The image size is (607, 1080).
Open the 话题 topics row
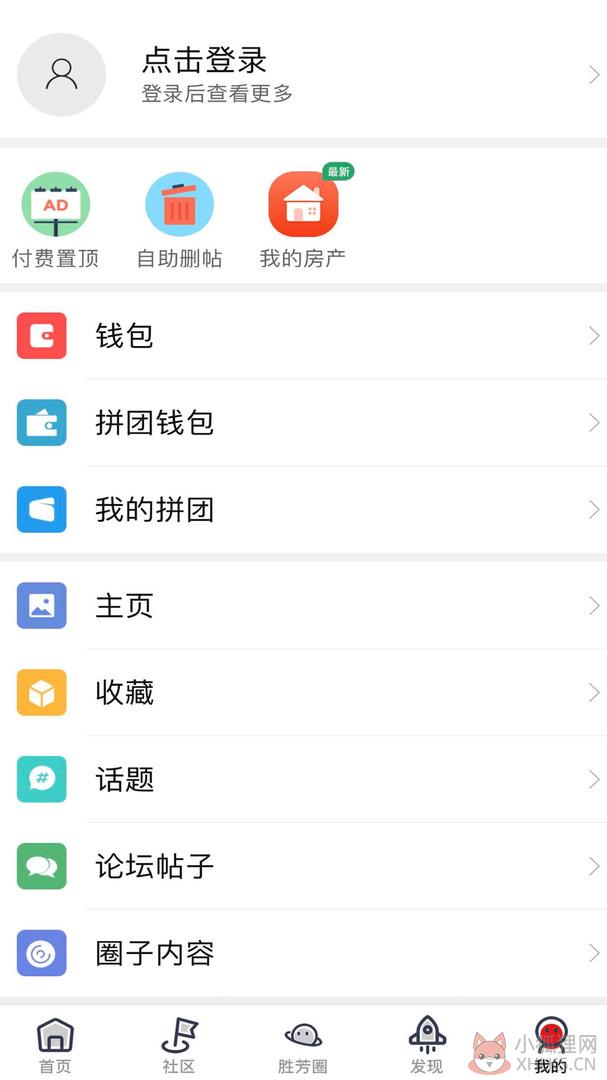click(303, 779)
